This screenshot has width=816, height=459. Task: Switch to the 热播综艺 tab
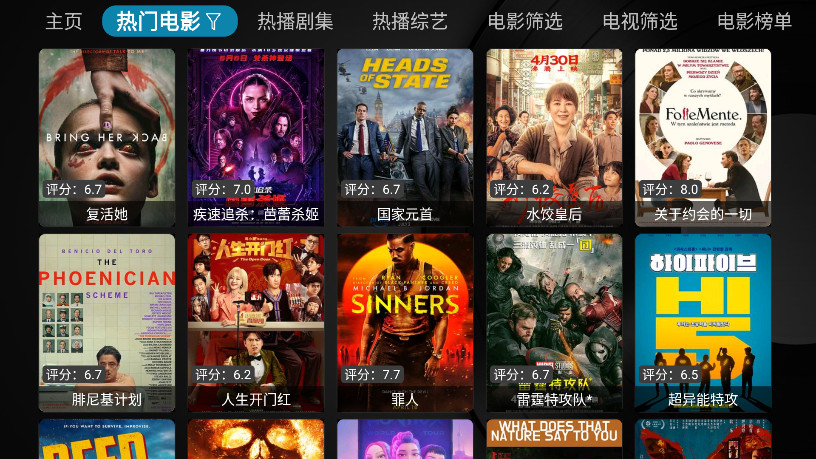410,21
